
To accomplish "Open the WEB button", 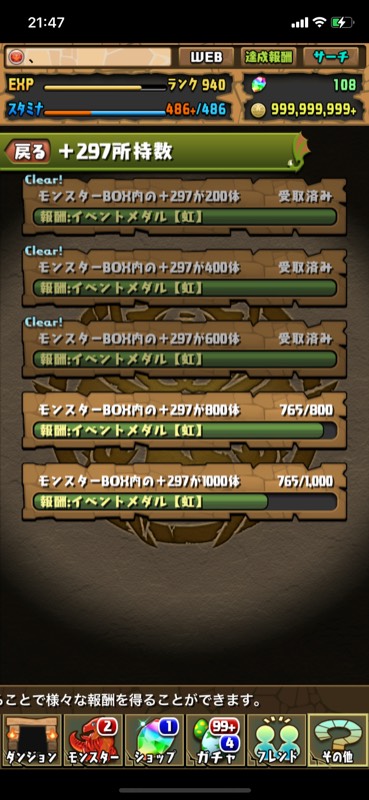I will point(206,57).
